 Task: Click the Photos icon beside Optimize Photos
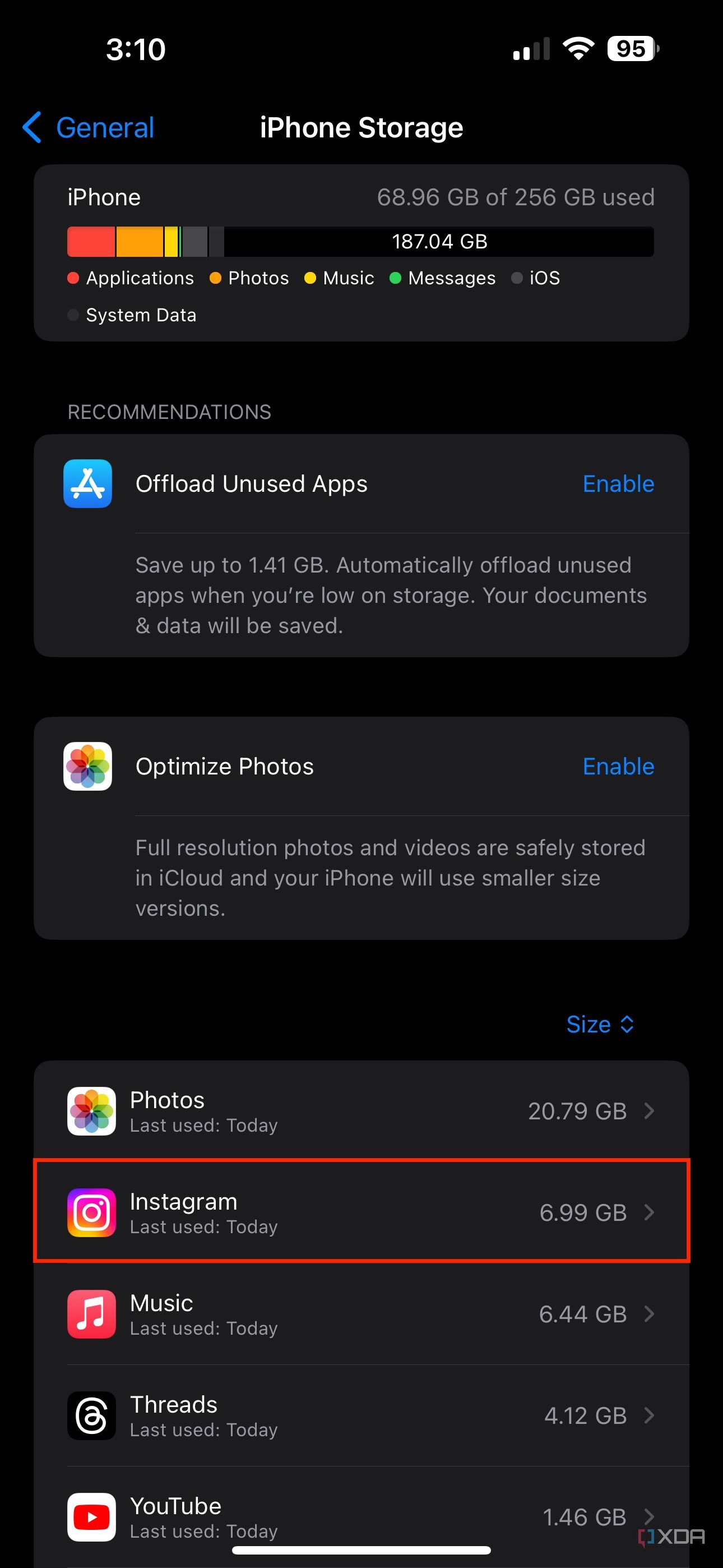(x=87, y=767)
